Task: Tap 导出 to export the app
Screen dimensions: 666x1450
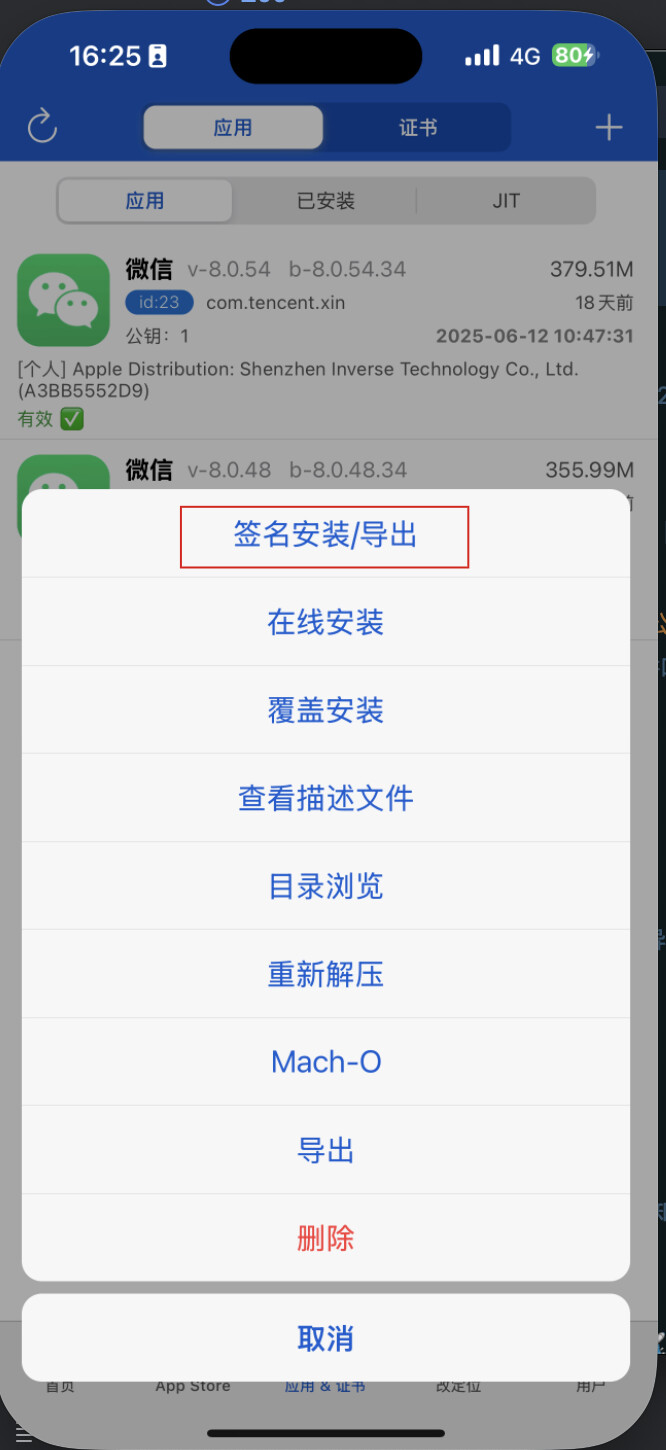Action: pyautogui.click(x=326, y=1150)
